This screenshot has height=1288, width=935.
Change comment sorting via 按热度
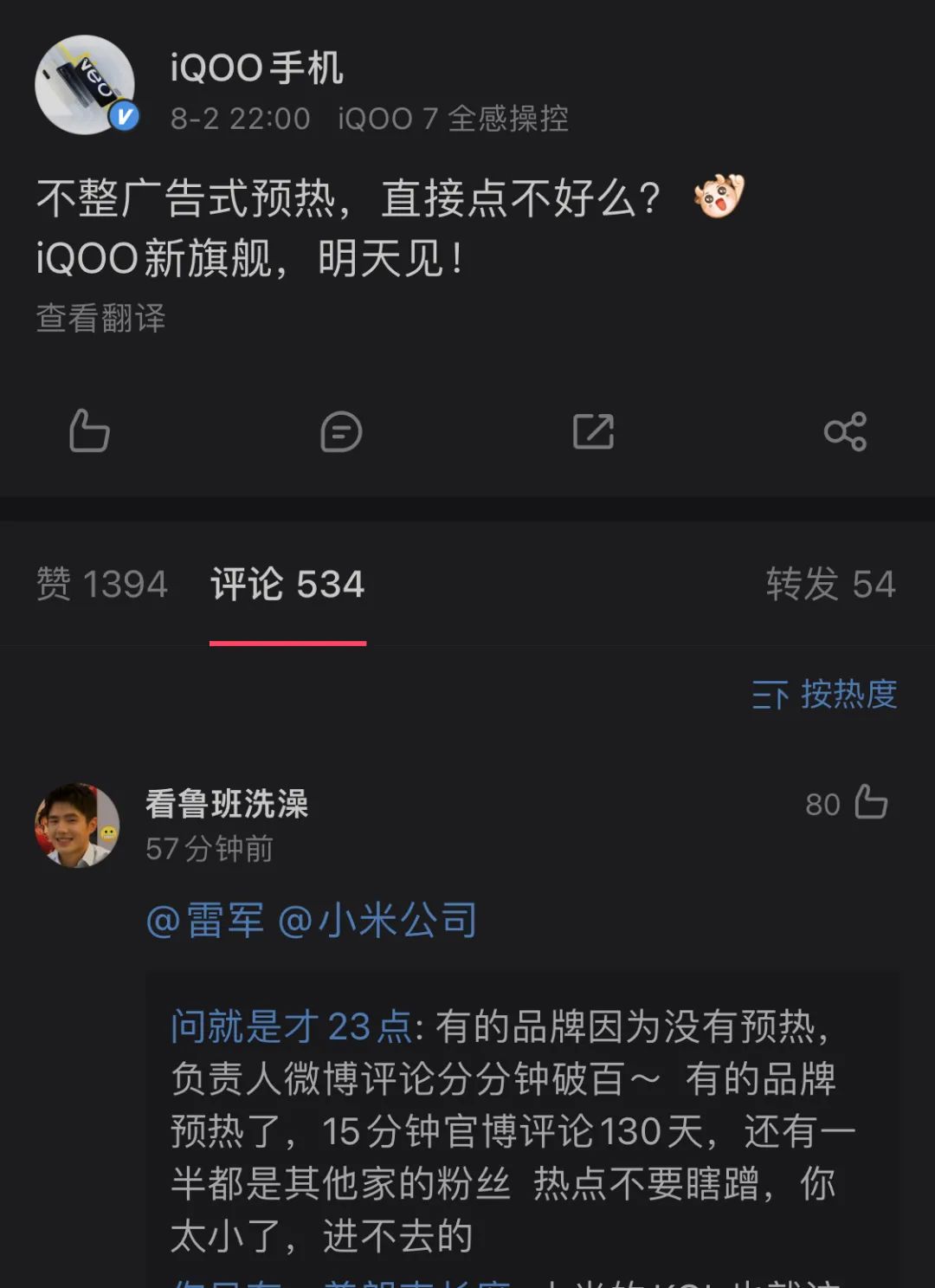824,695
